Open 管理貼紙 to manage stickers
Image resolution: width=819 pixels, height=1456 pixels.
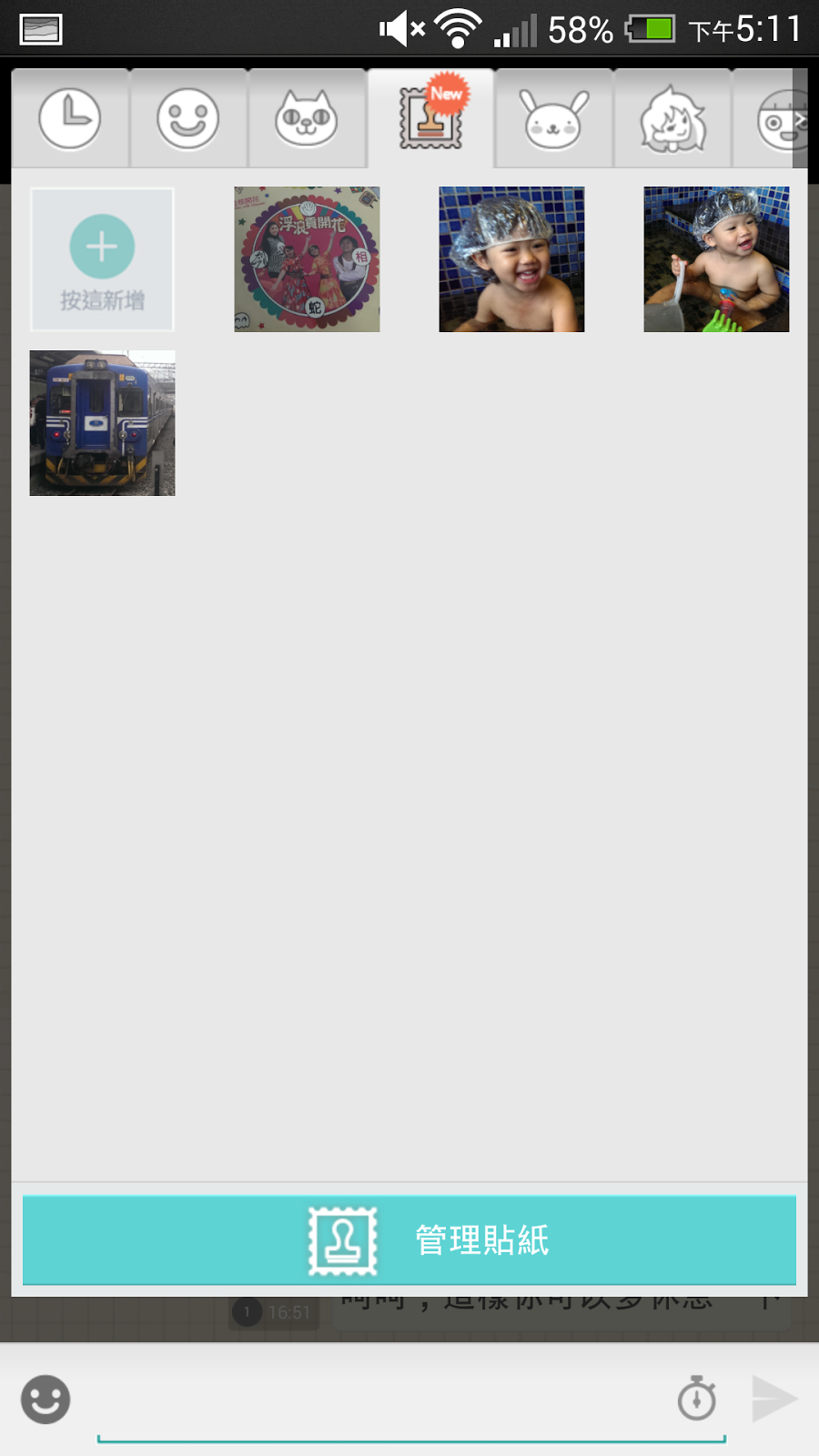tap(409, 1240)
